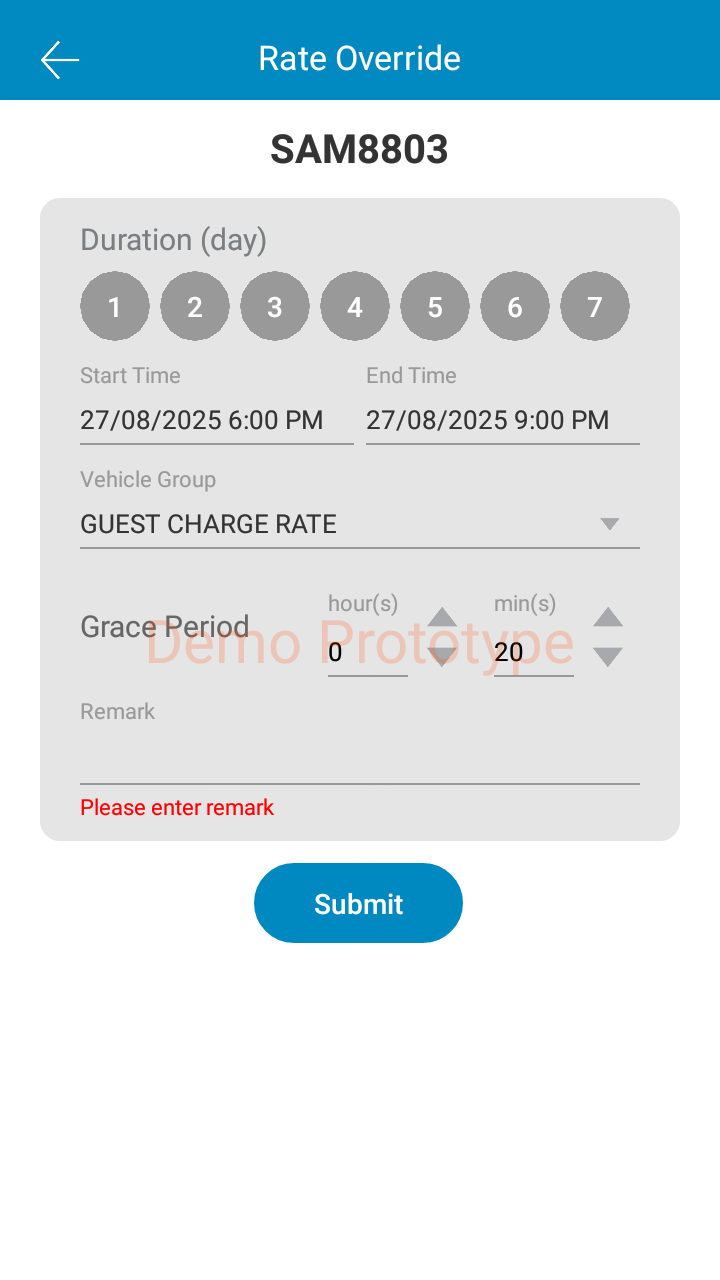Decrease grace period hours

point(442,657)
